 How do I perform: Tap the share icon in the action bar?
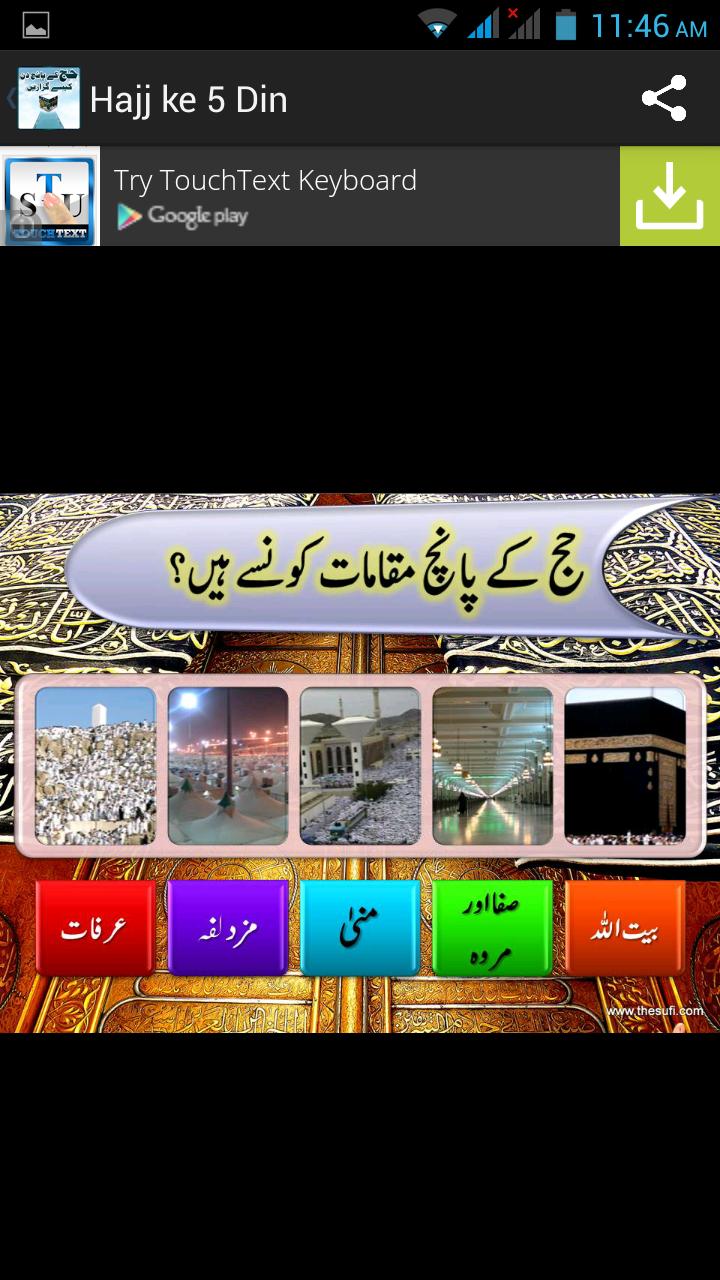click(x=663, y=98)
